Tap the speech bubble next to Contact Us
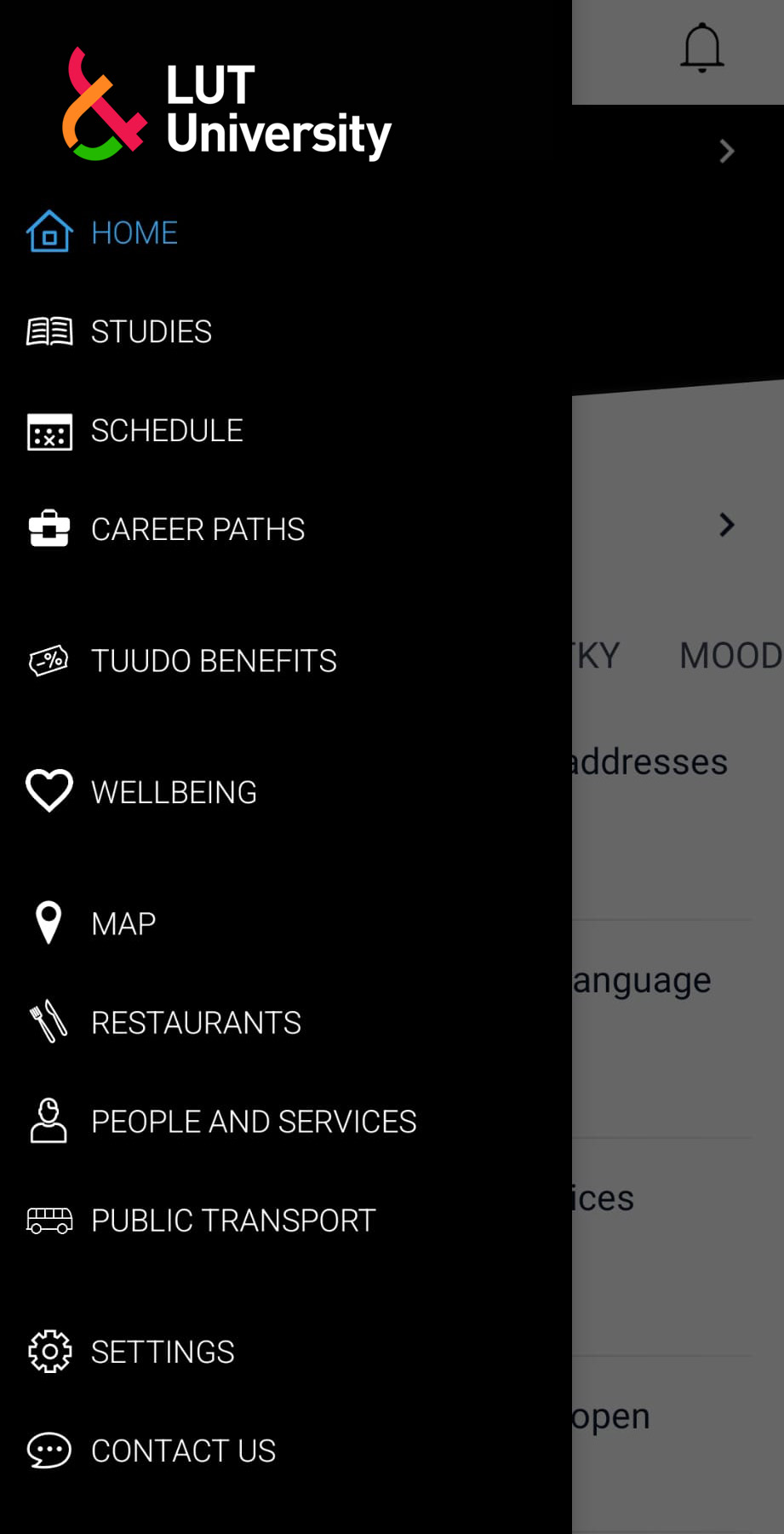 tap(49, 1451)
